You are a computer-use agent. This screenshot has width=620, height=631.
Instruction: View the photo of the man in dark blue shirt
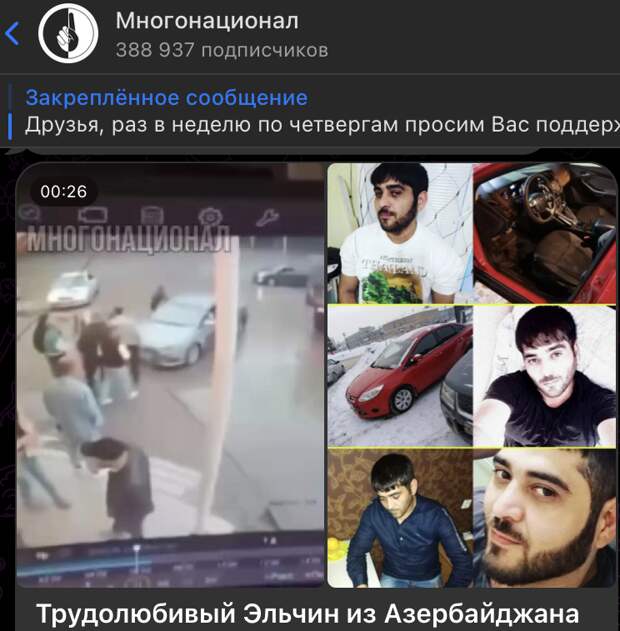tap(400, 517)
